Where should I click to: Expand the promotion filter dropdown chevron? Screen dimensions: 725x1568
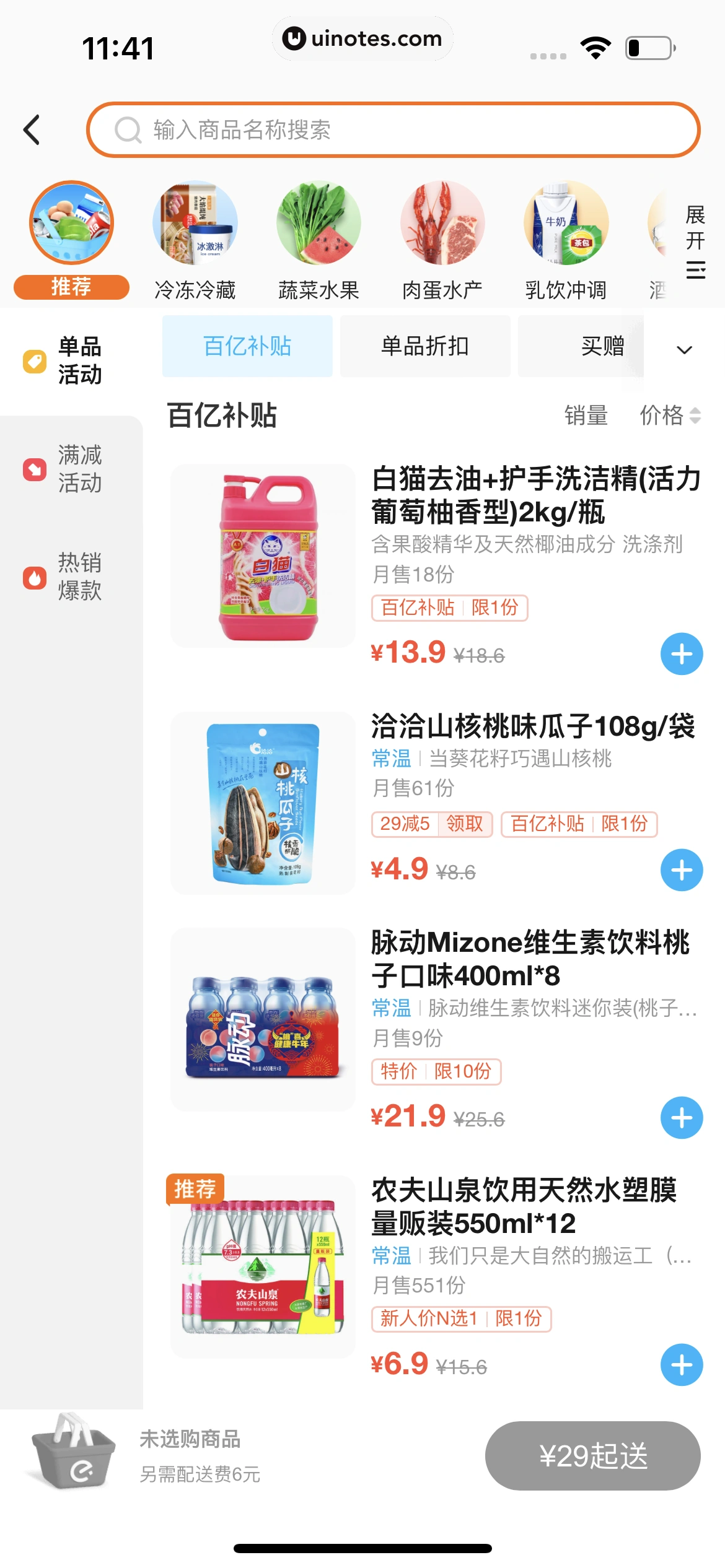coord(684,350)
